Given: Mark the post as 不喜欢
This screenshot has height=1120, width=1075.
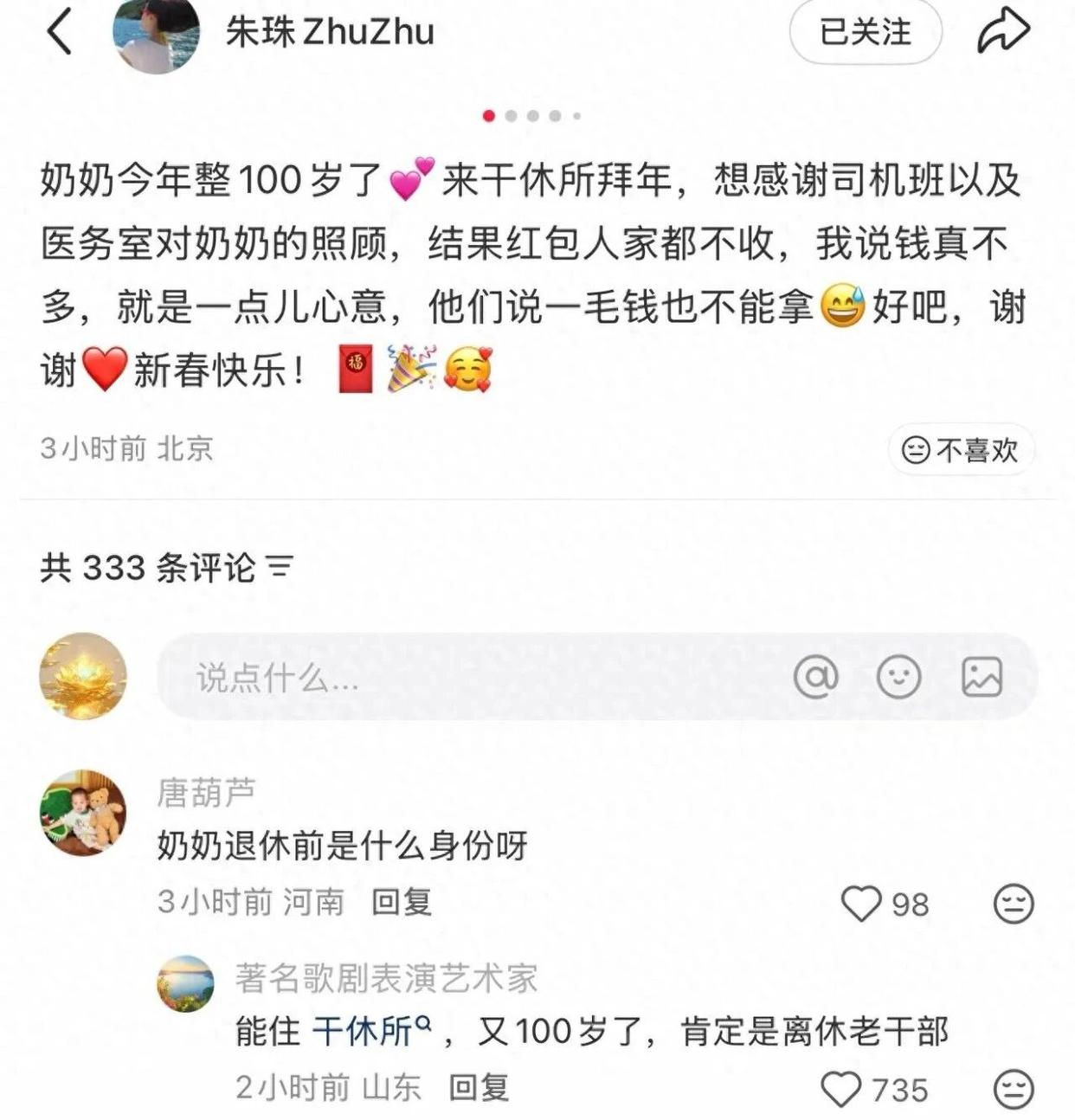Looking at the screenshot, I should tap(961, 449).
